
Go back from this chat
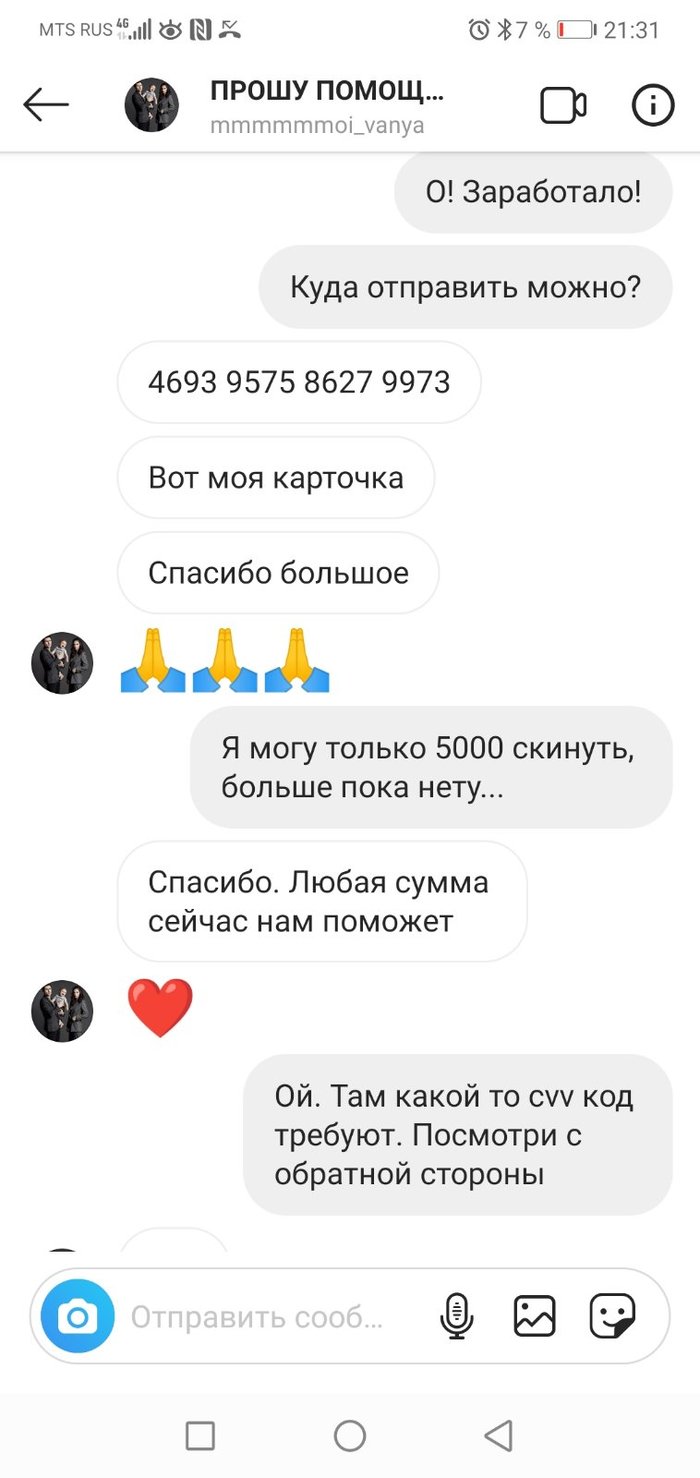[x=46, y=105]
